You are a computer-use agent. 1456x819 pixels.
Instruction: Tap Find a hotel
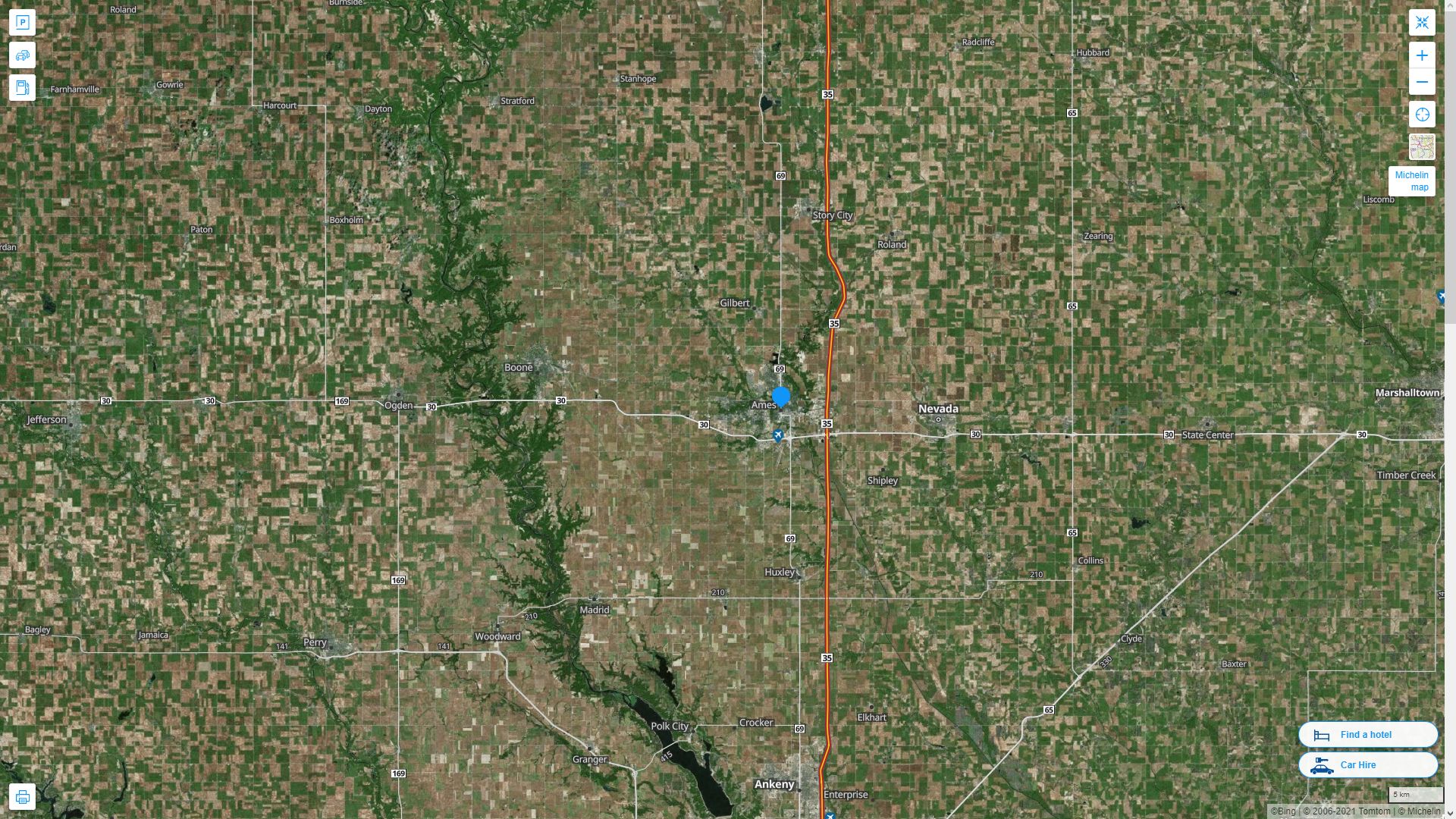click(1367, 734)
